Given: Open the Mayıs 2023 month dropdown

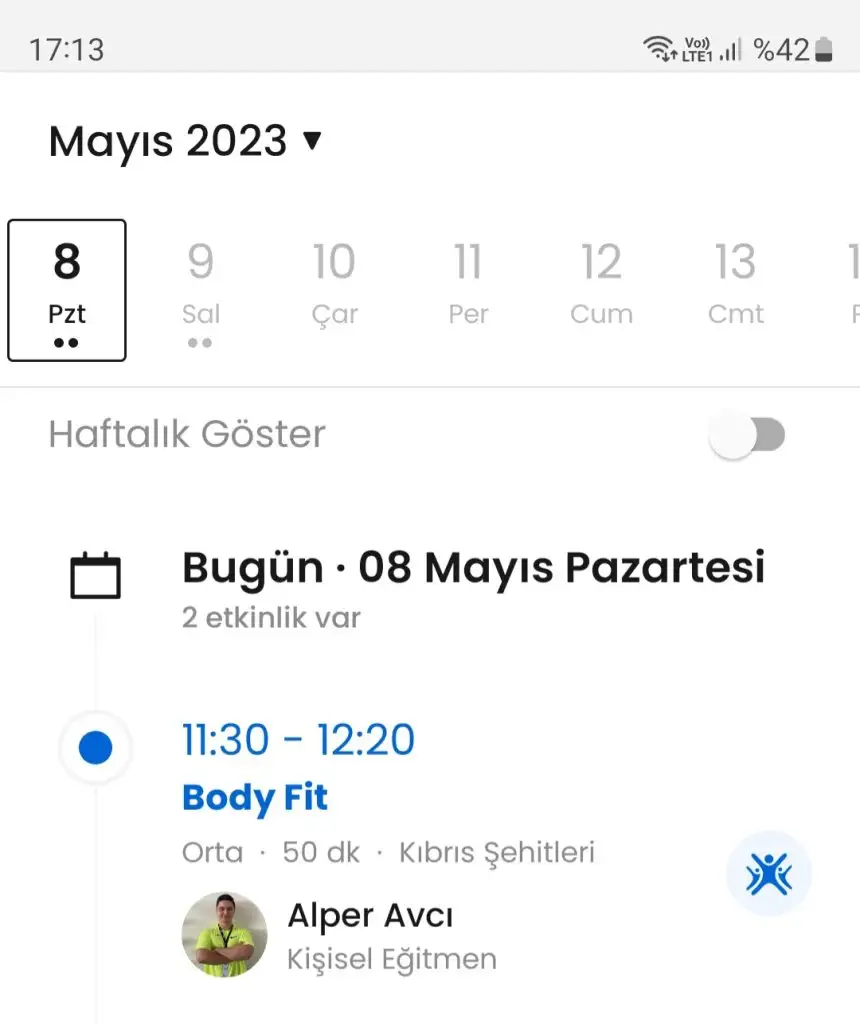Looking at the screenshot, I should pos(186,141).
